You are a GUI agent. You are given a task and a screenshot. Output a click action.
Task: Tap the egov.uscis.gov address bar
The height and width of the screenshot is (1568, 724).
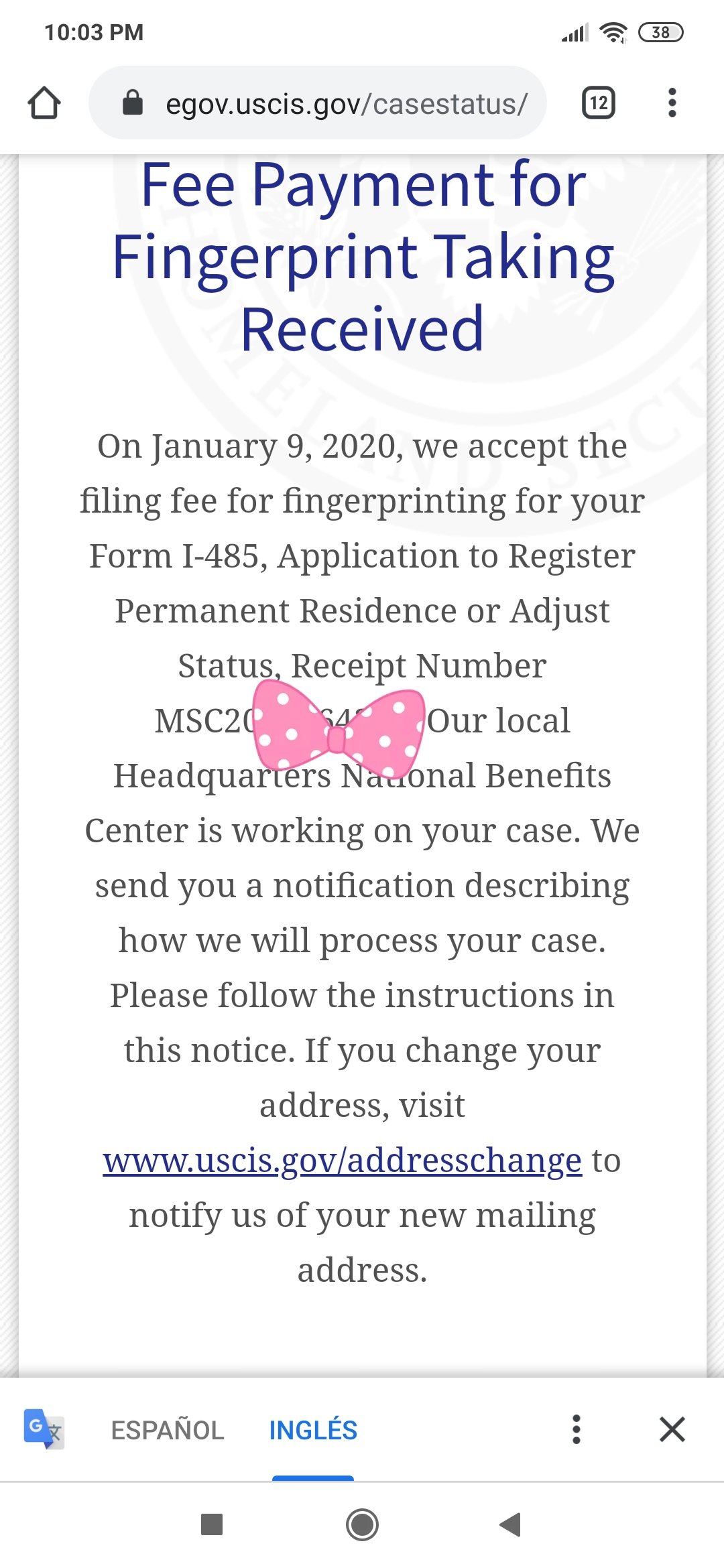point(318,103)
